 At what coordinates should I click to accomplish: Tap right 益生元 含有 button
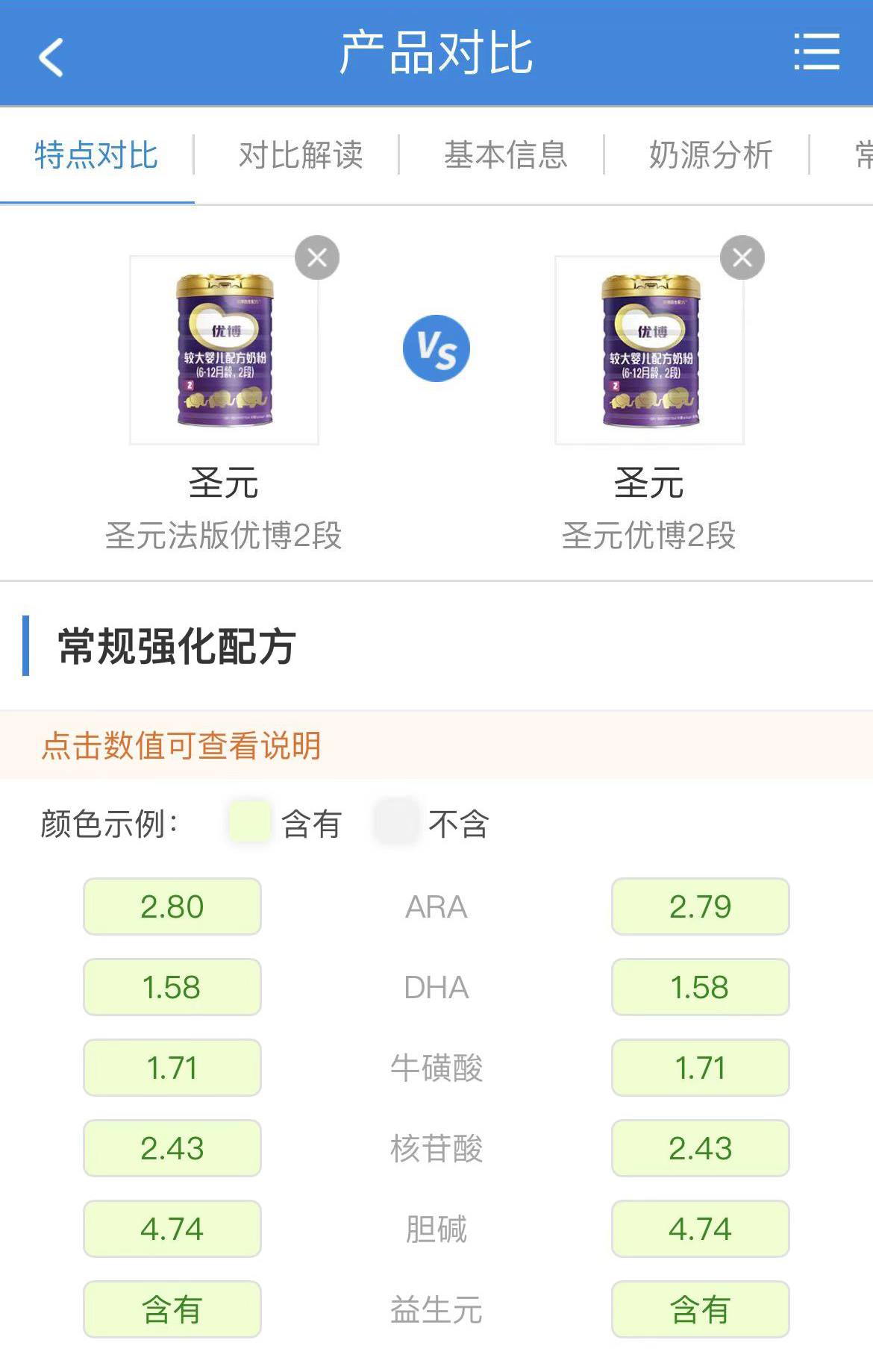pyautogui.click(x=700, y=1309)
